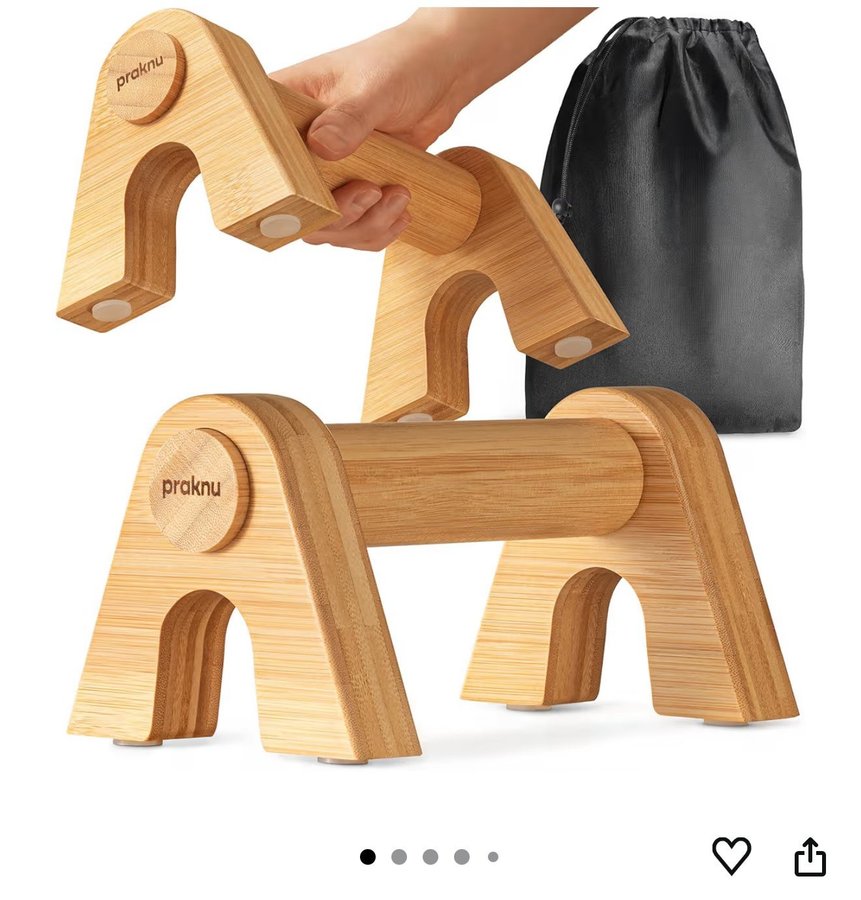
Task: Add this product to your wish list
Action: (731, 856)
